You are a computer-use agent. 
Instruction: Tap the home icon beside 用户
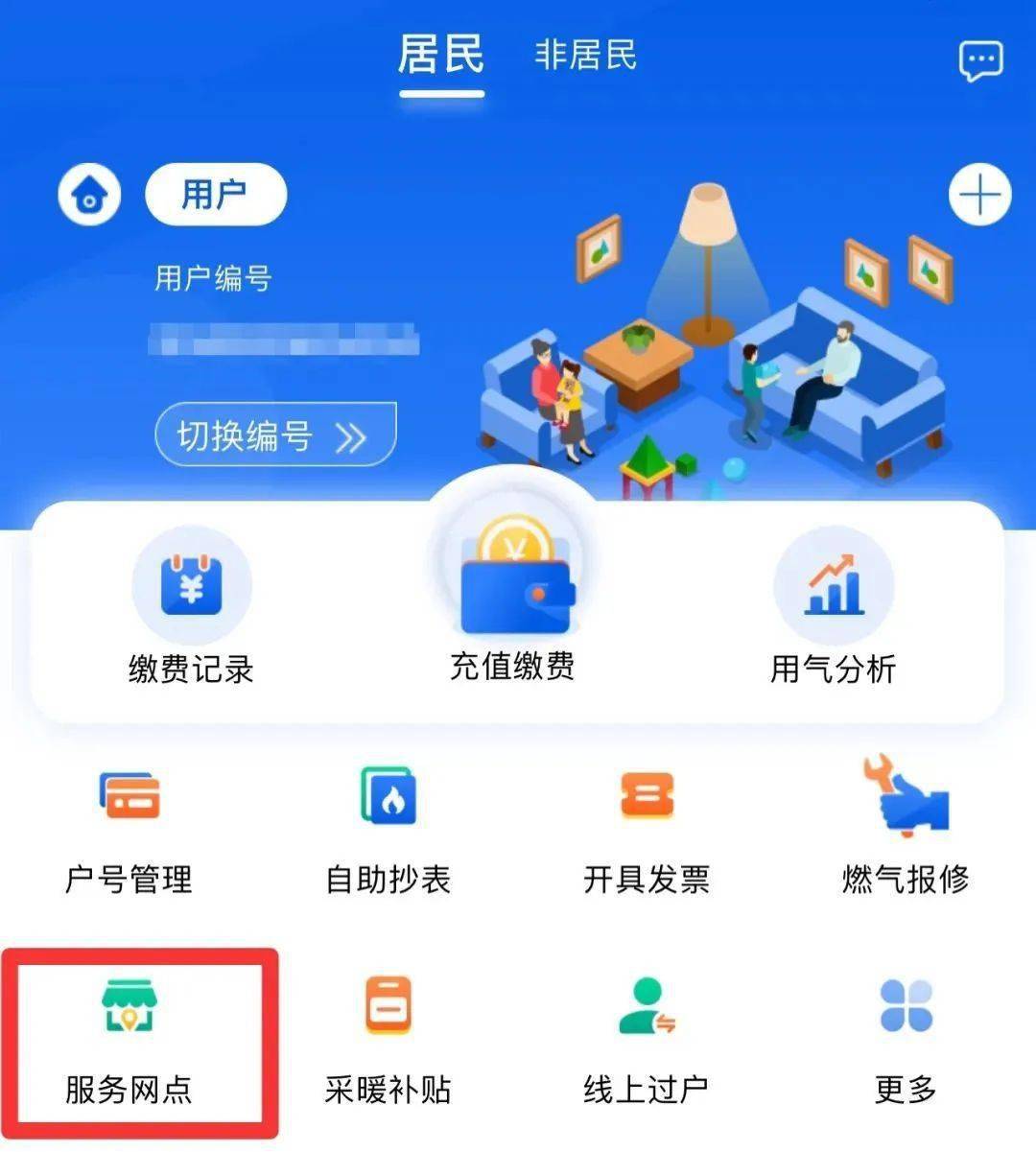tap(89, 196)
